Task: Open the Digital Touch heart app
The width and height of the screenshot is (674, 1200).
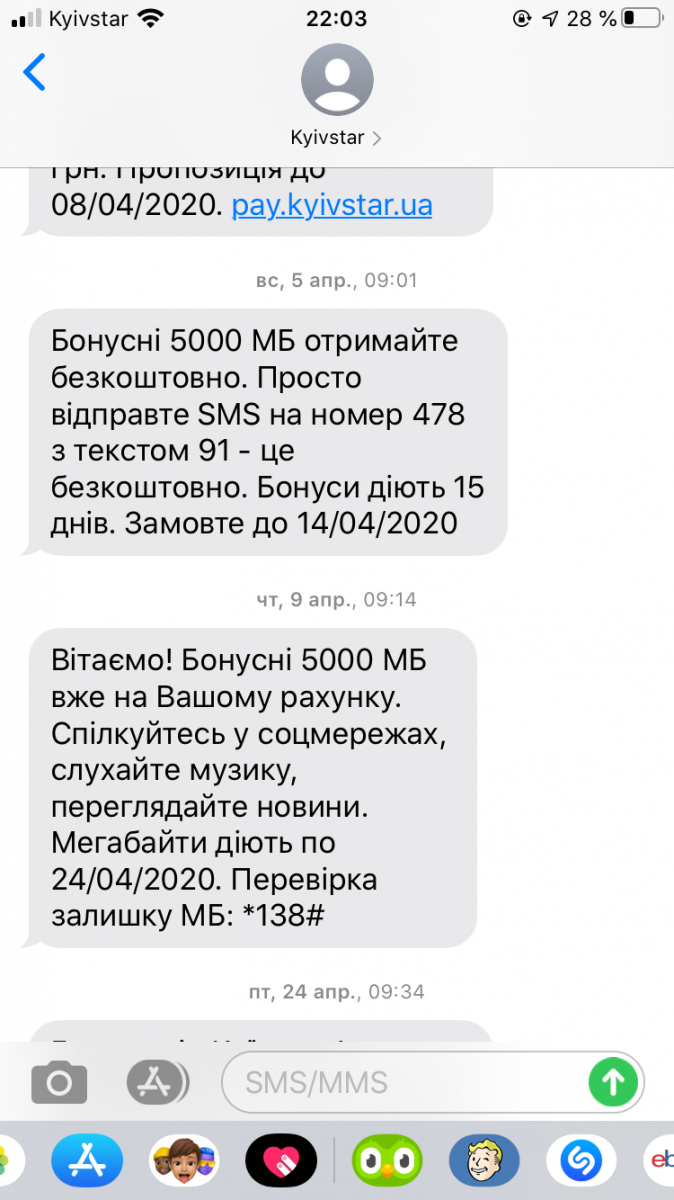Action: (281, 1161)
